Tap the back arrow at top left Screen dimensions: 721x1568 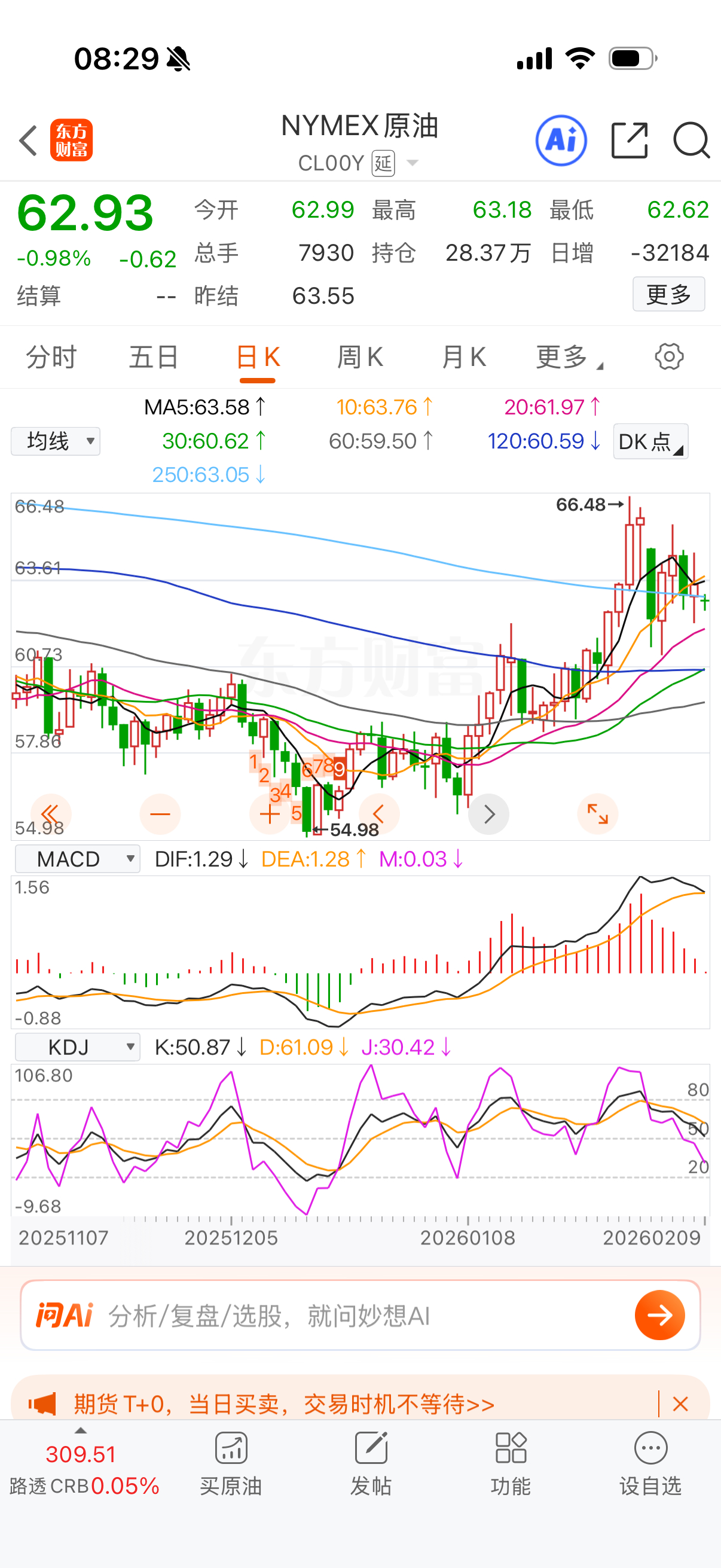pos(28,140)
